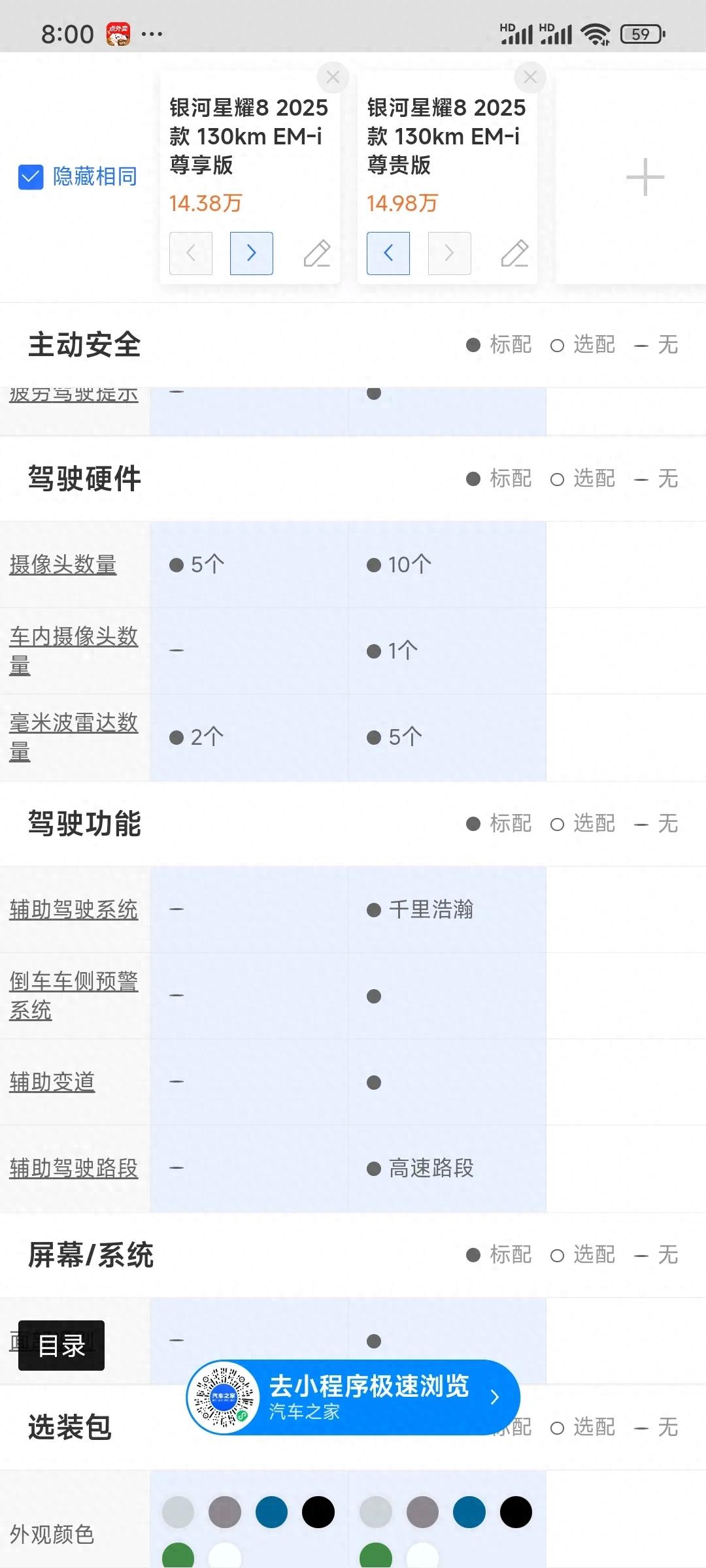Remove the 尊享版 car from comparison

tap(333, 77)
